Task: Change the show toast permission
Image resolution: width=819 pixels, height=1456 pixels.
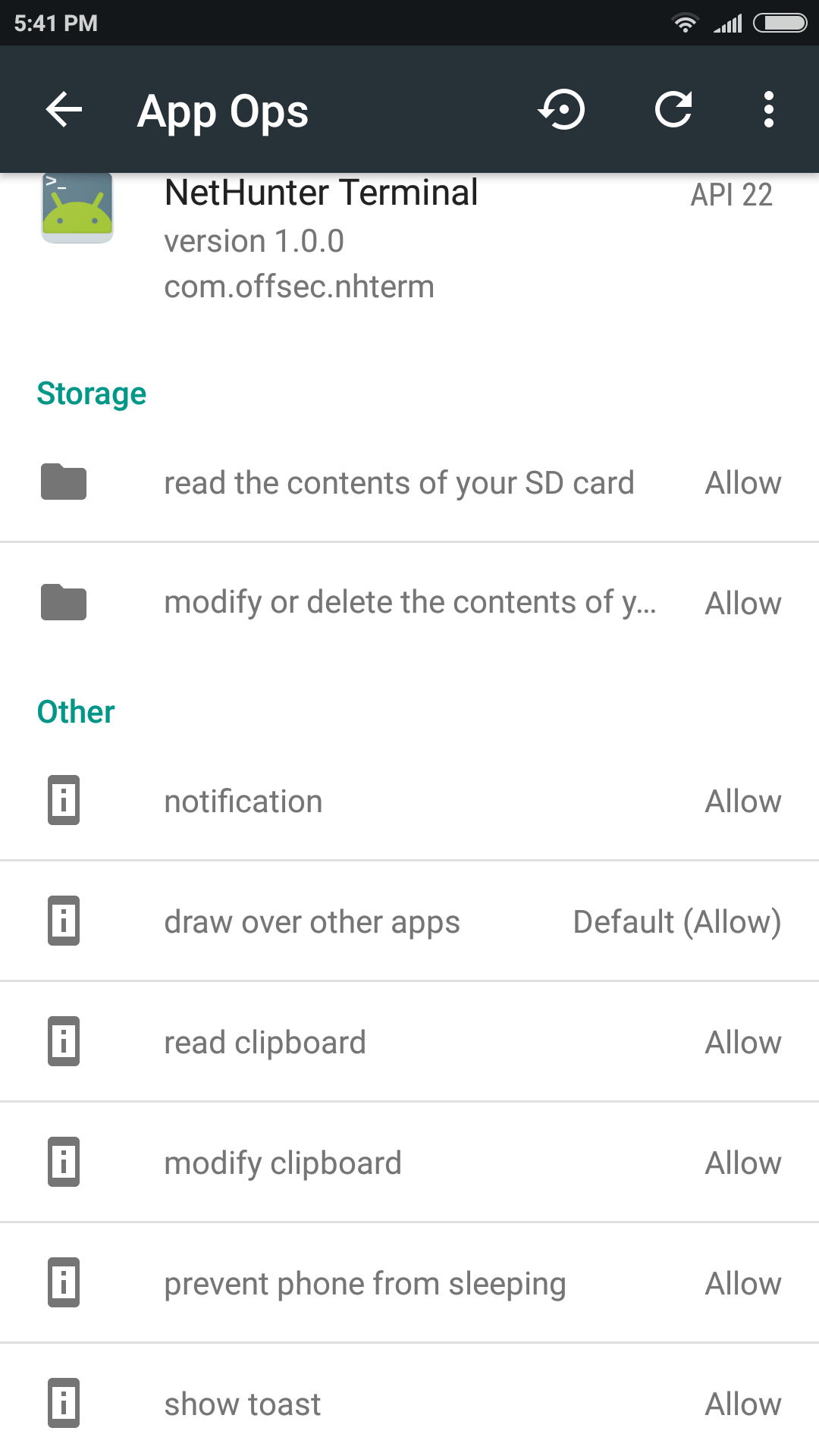Action: pos(409,1404)
